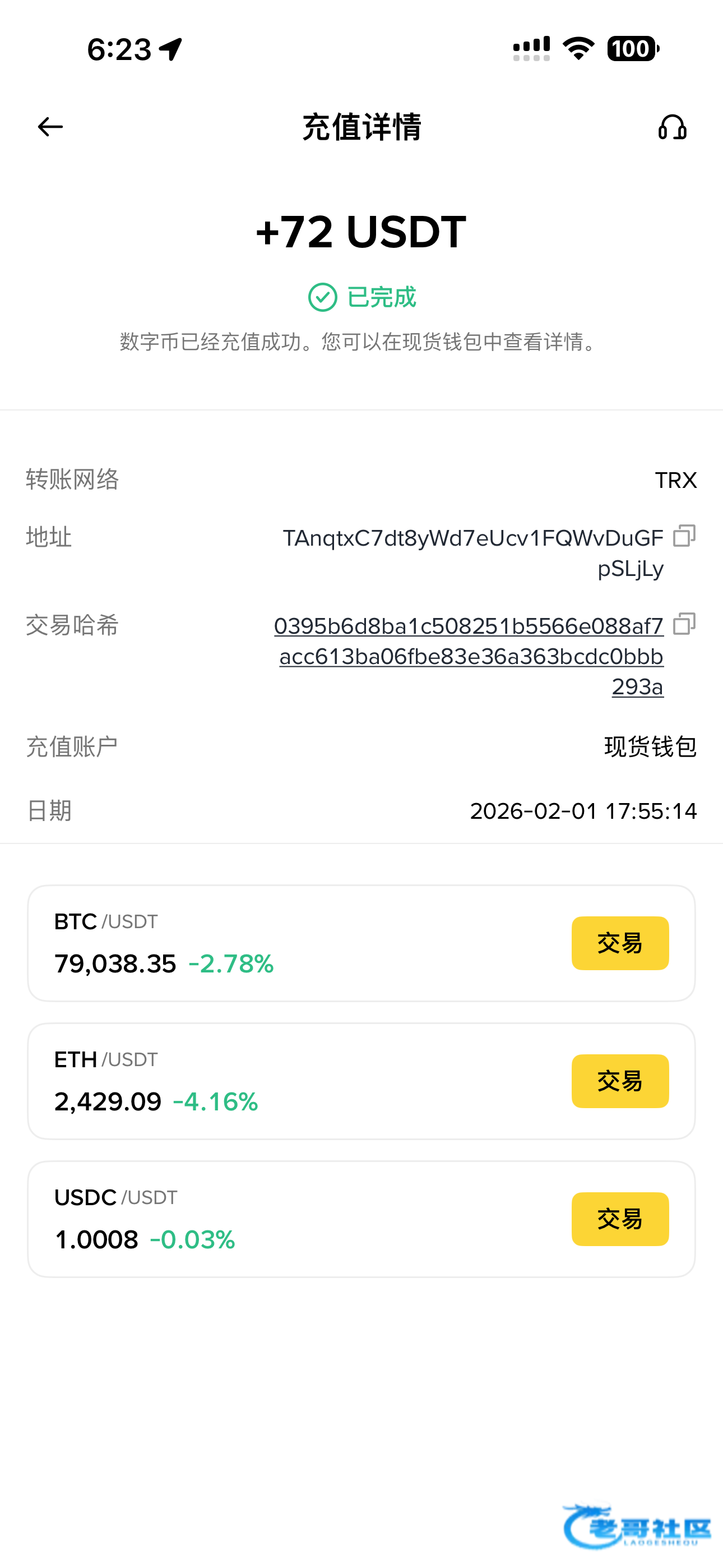Tap 交易 button for BTC/USDT
The height and width of the screenshot is (1568, 723).
619,943
